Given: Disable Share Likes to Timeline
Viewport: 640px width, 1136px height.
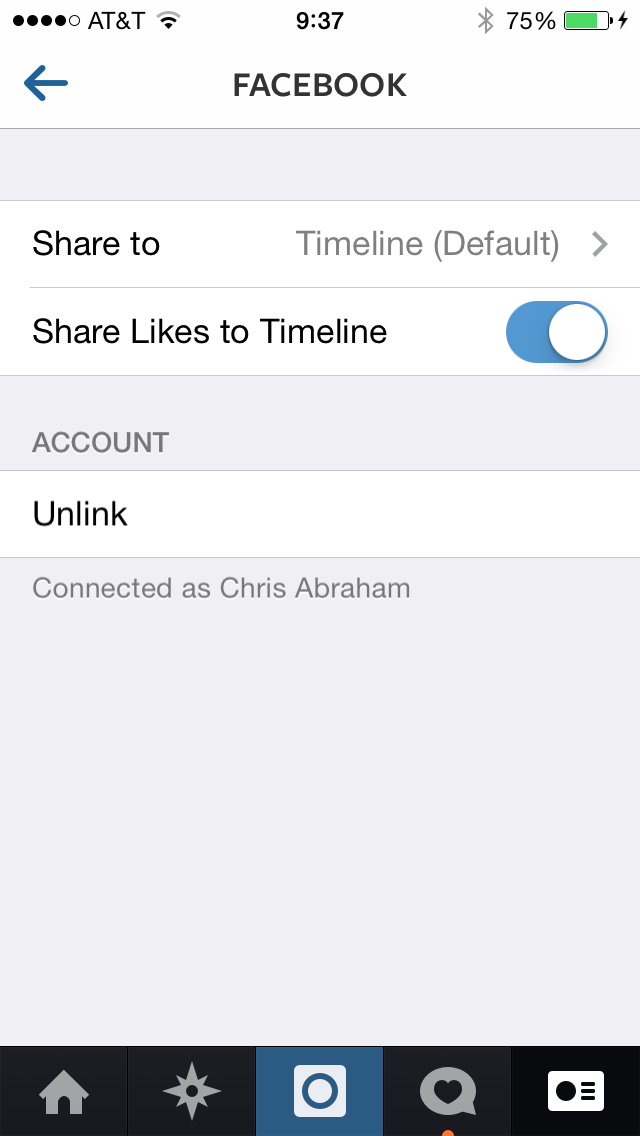Looking at the screenshot, I should 556,332.
